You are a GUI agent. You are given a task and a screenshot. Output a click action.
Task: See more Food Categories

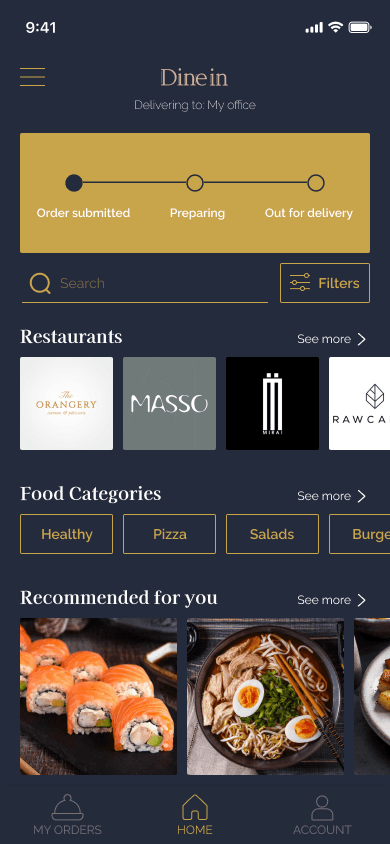tap(331, 496)
